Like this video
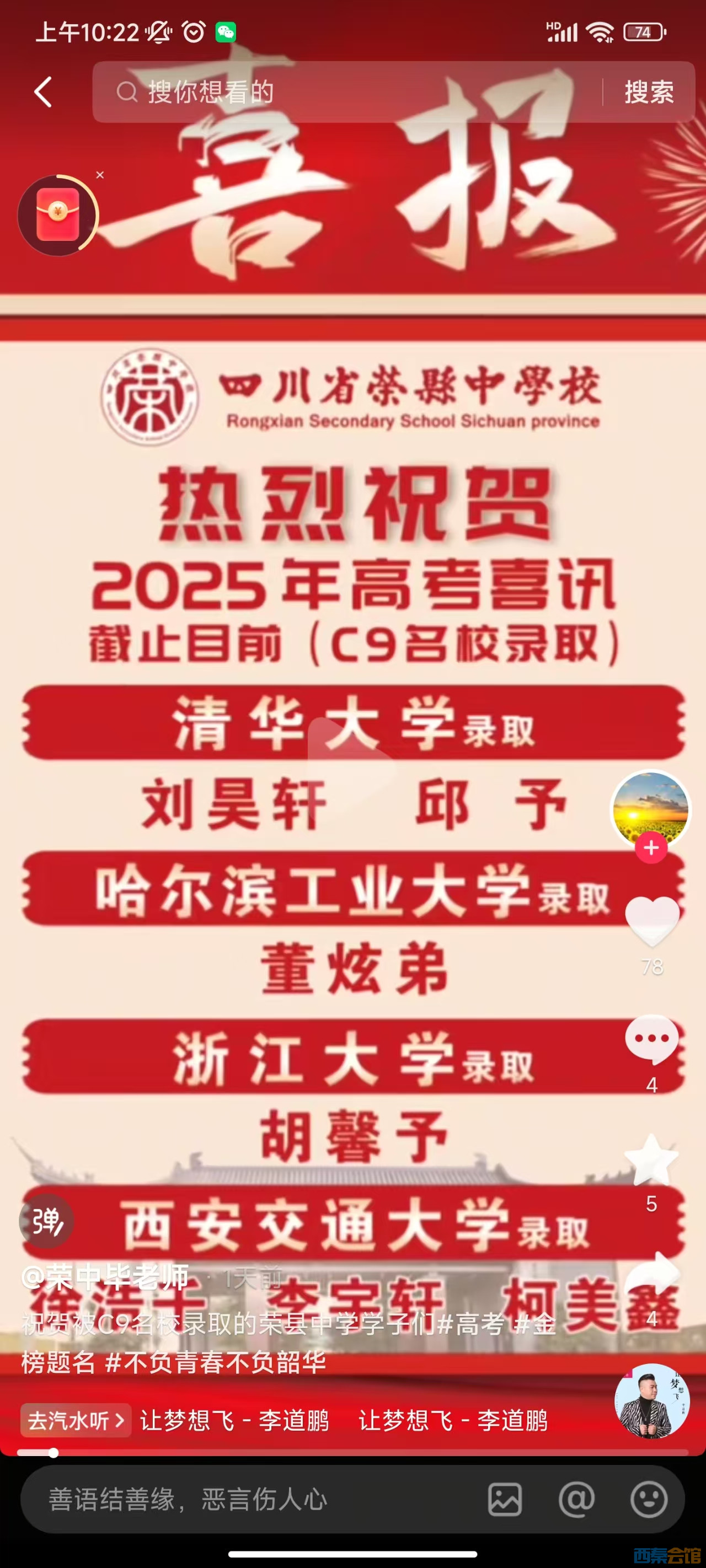 [652, 920]
